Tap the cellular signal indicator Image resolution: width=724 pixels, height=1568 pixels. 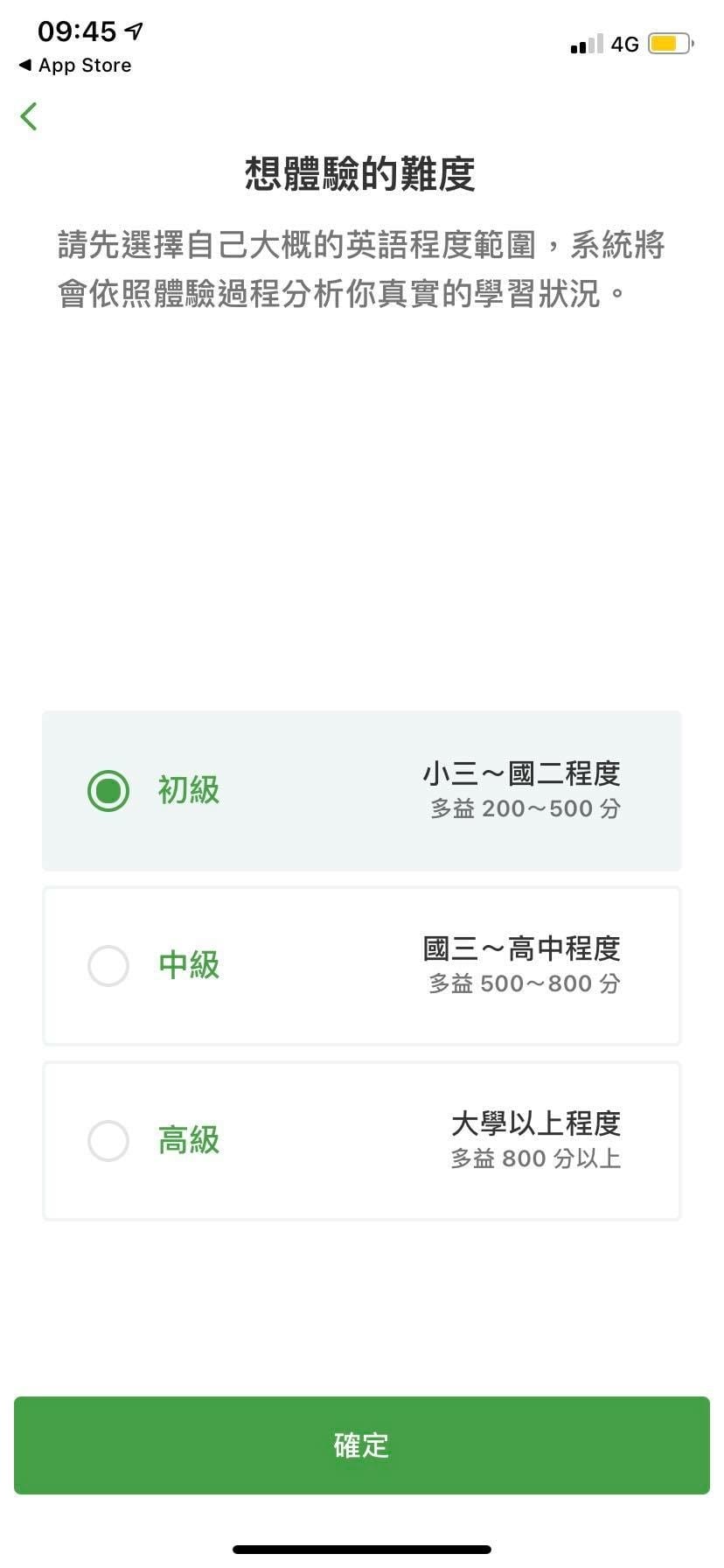click(587, 44)
